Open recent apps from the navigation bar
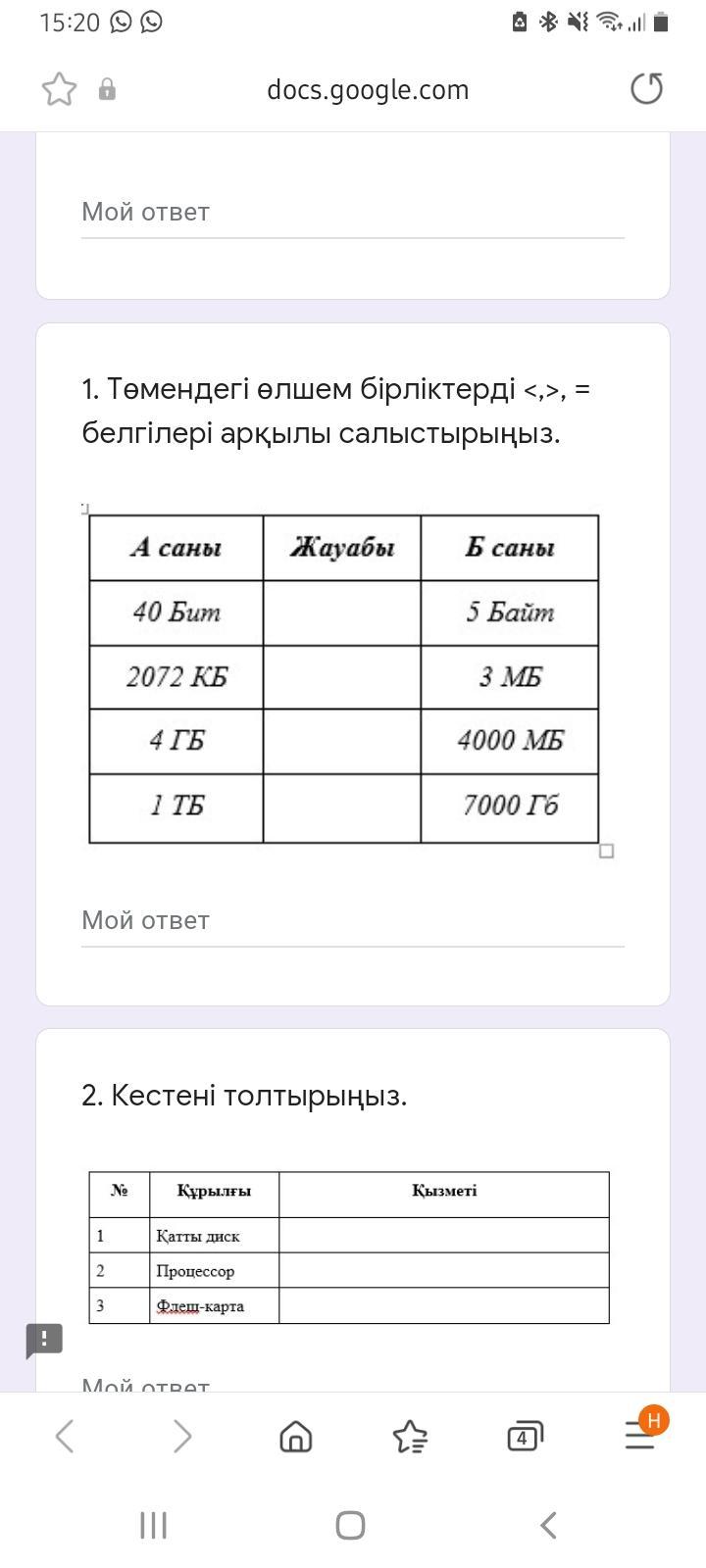706x1568 pixels. (x=153, y=1525)
